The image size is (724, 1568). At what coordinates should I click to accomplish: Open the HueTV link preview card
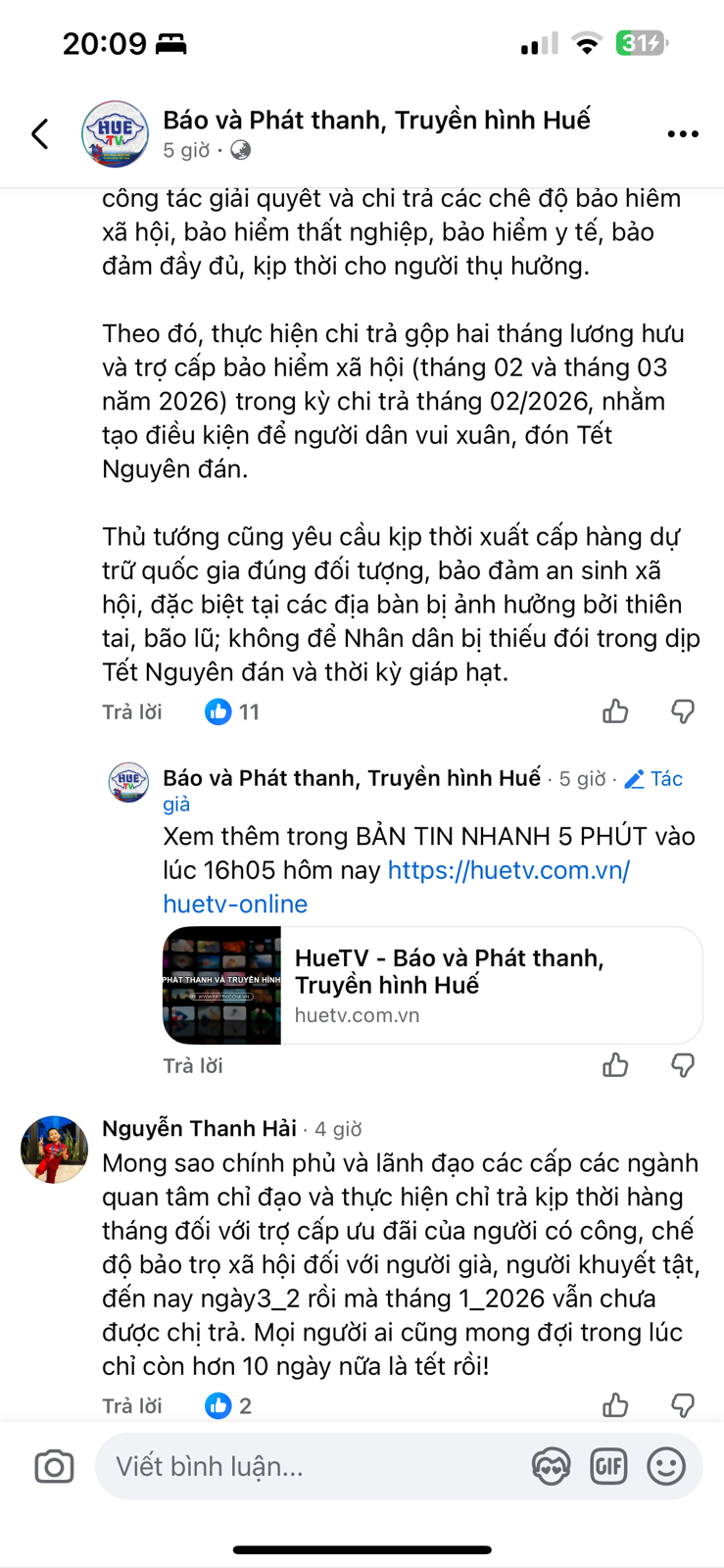(432, 985)
